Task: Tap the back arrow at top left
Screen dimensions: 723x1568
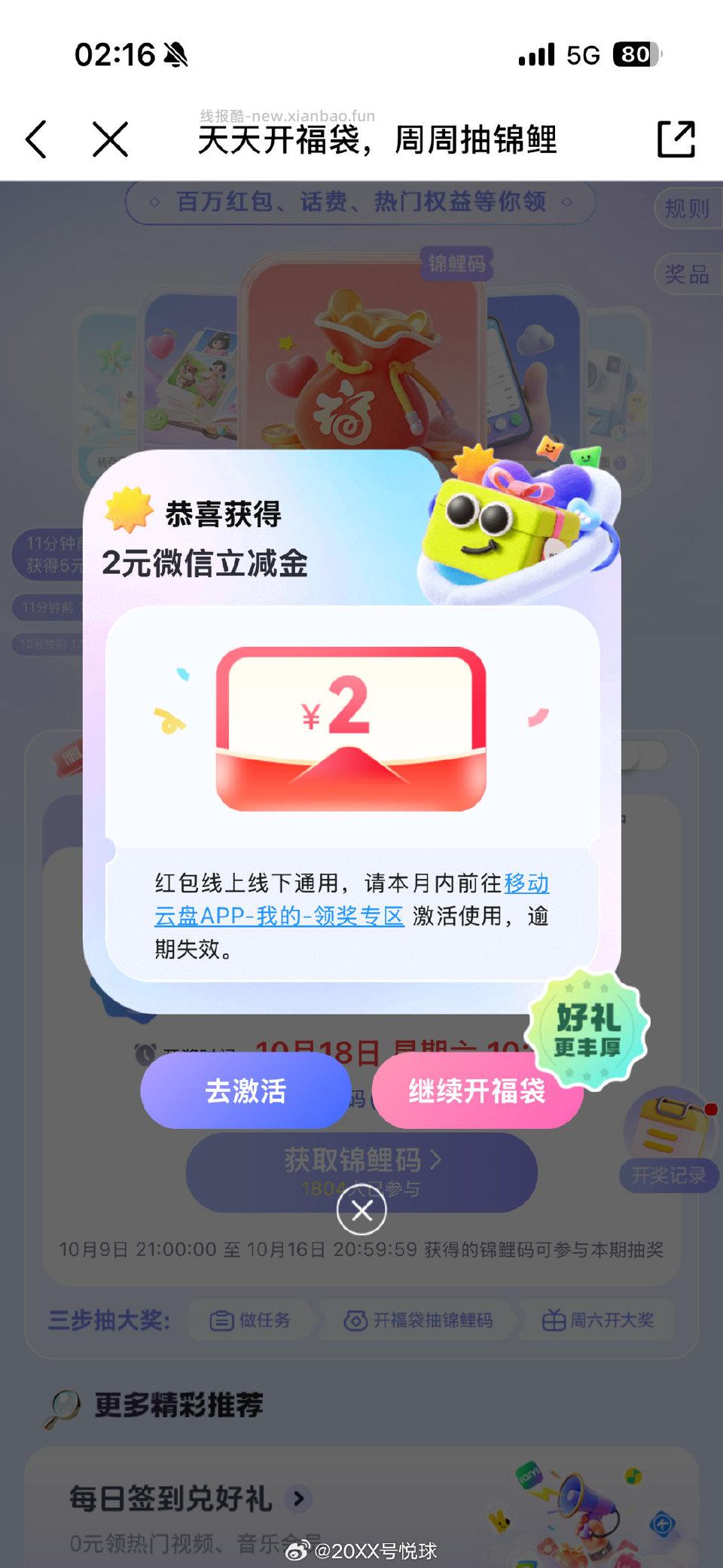Action: [35, 139]
